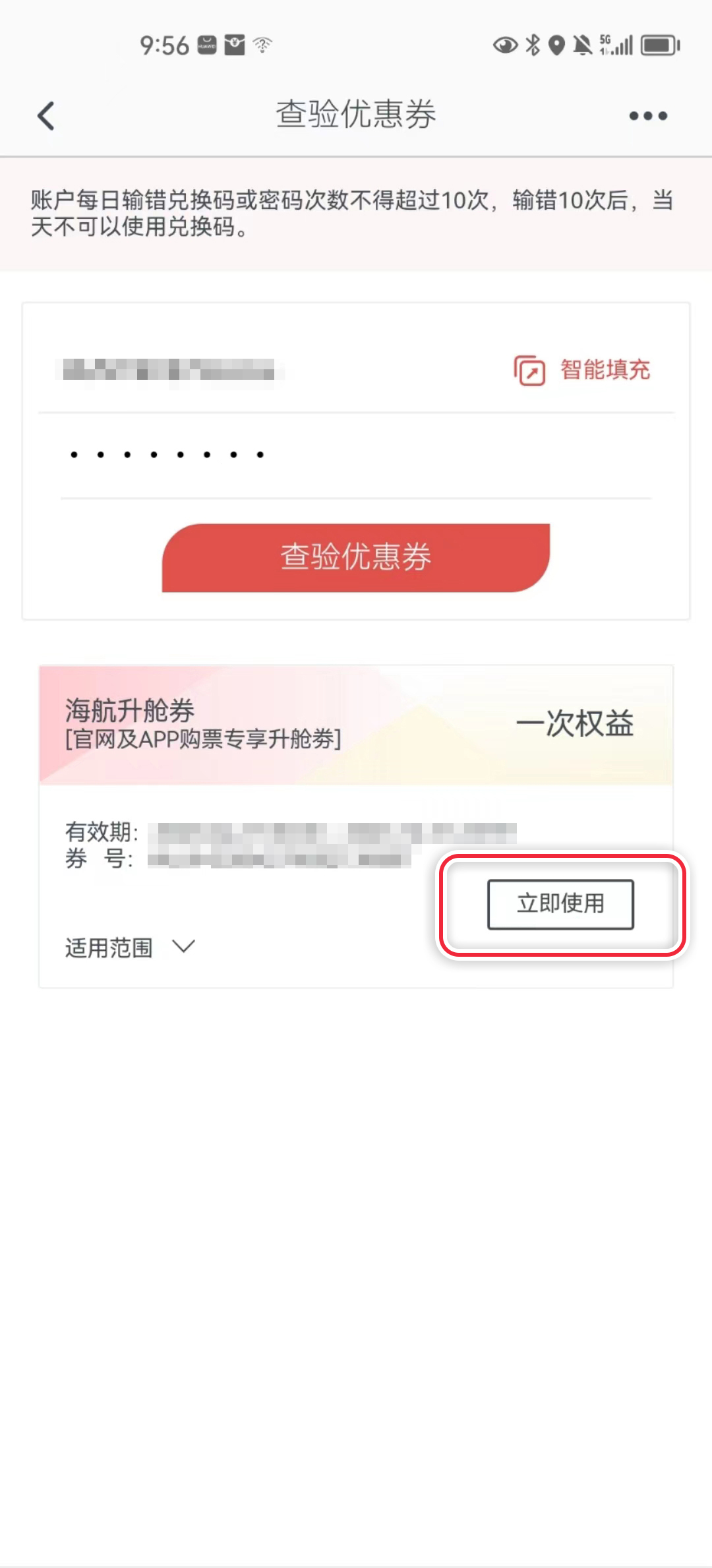Open the three-dot overflow menu
This screenshot has height=1568, width=712.
point(648,116)
